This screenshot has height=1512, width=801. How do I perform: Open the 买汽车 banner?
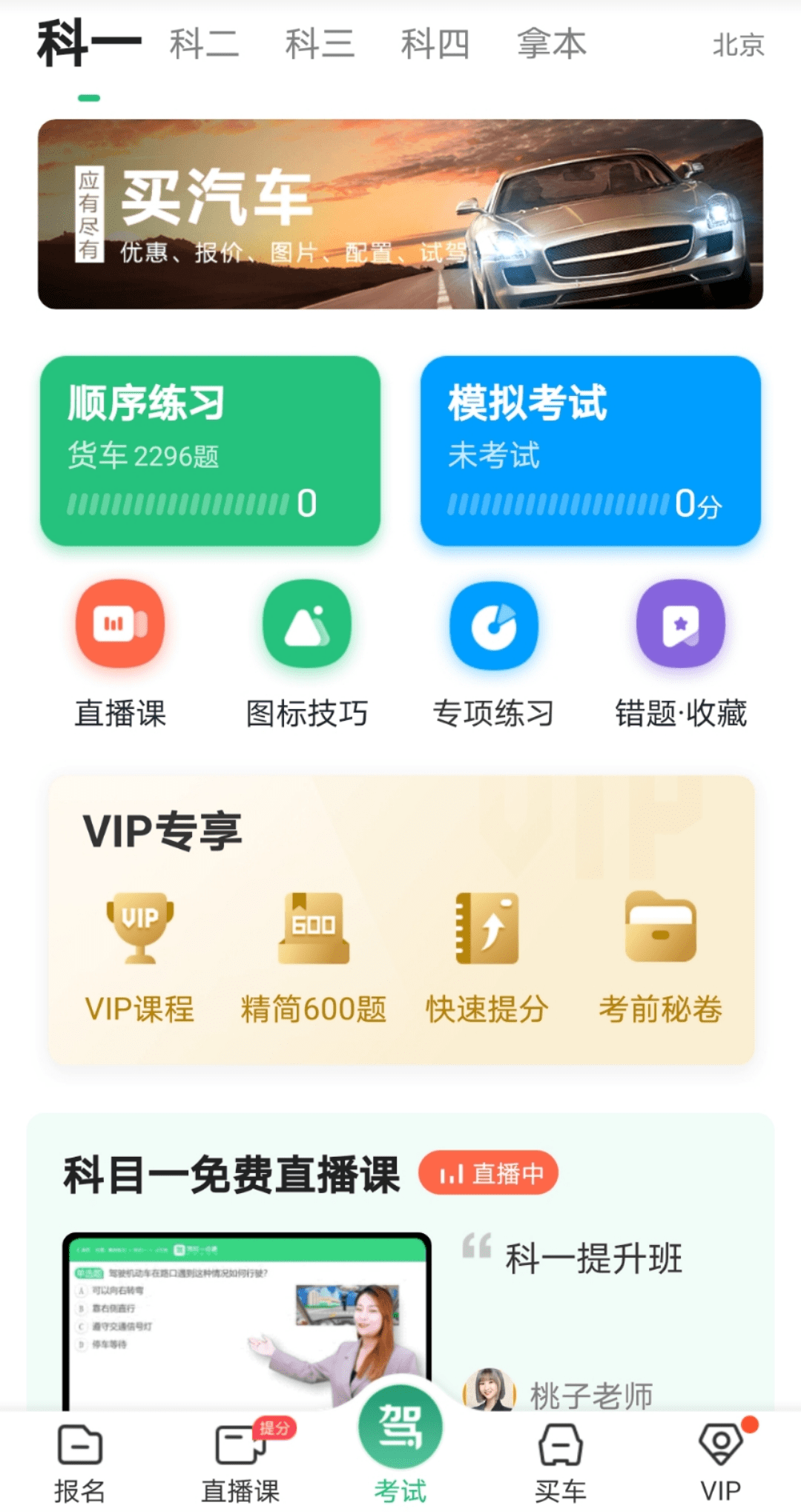pos(400,214)
